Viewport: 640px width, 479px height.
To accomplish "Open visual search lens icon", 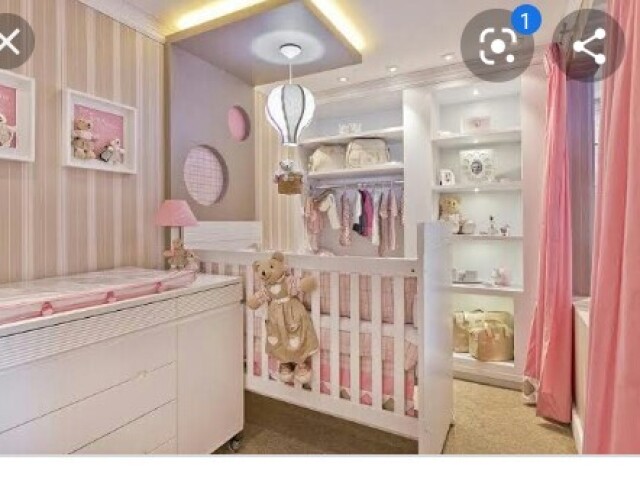I will (496, 46).
